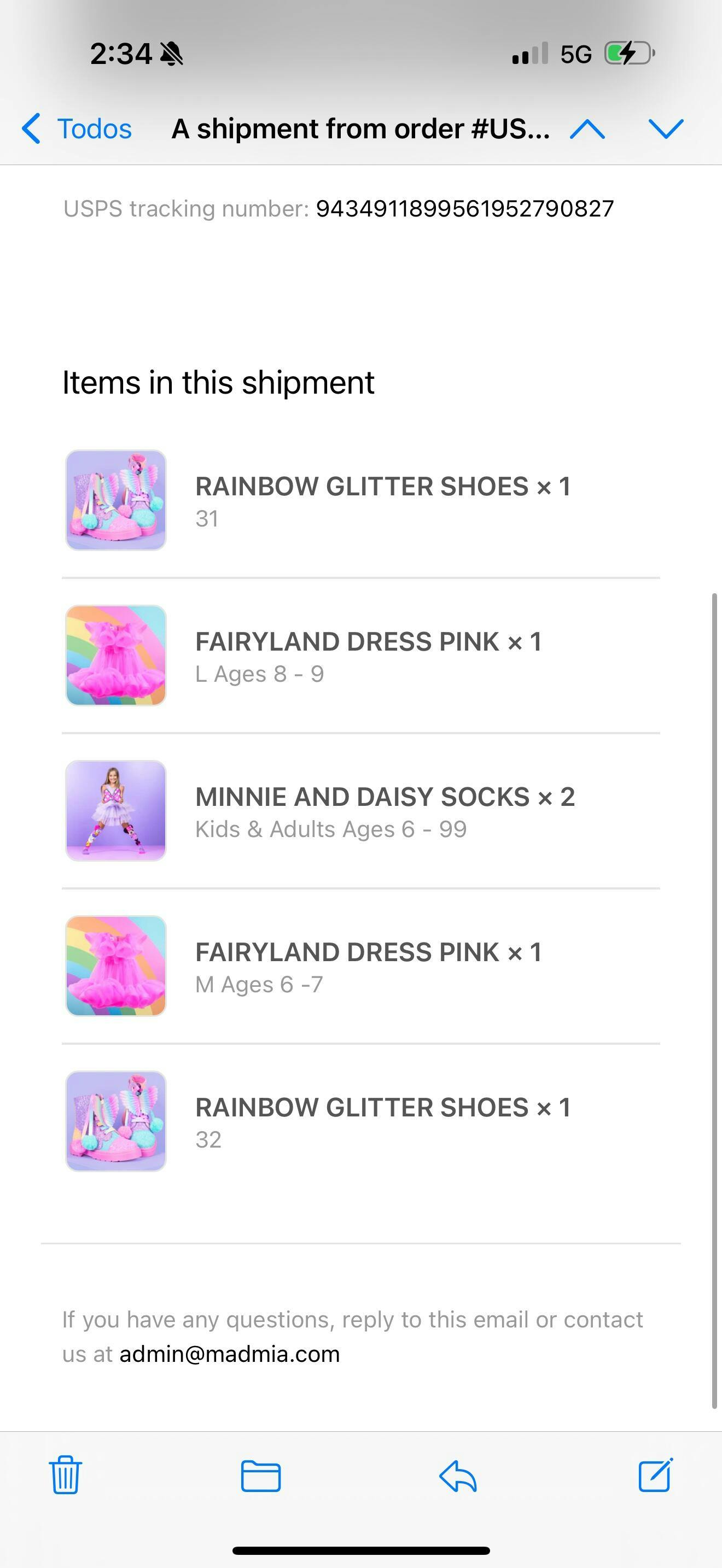The height and width of the screenshot is (1568, 722).
Task: Jump to the next email with the down arrow
Action: tap(665, 129)
